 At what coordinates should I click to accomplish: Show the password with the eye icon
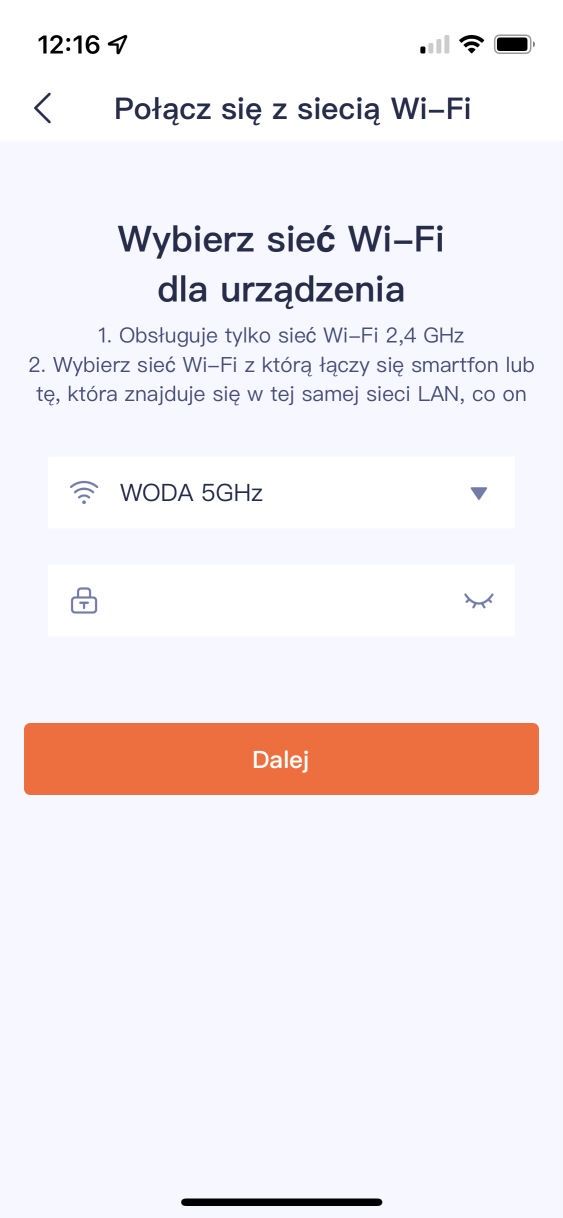pyautogui.click(x=479, y=601)
